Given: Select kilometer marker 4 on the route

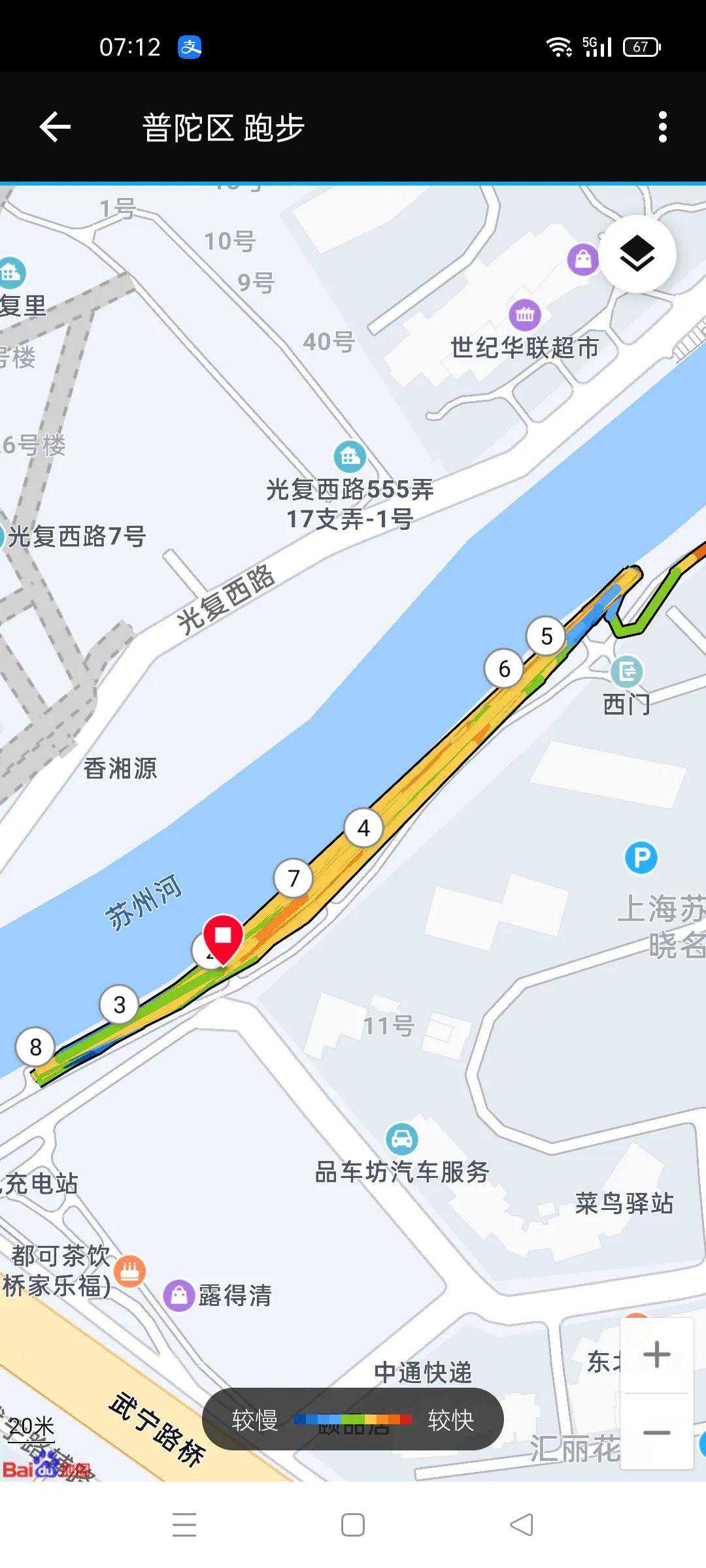Looking at the screenshot, I should [x=364, y=828].
